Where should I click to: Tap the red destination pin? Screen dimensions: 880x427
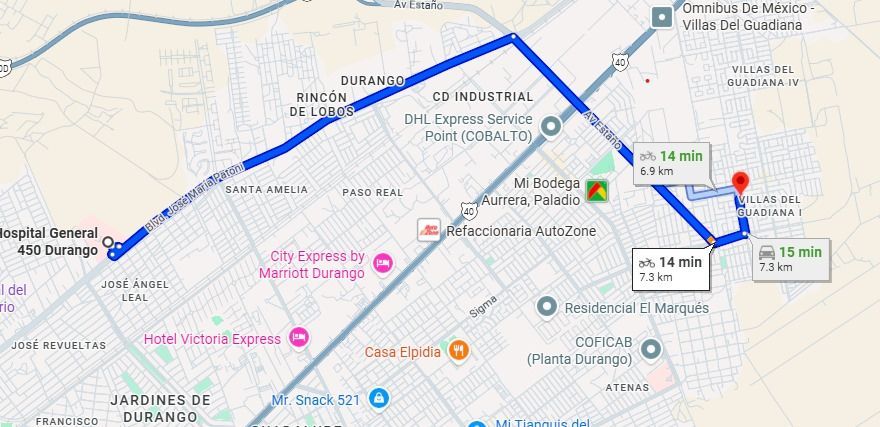pyautogui.click(x=740, y=183)
